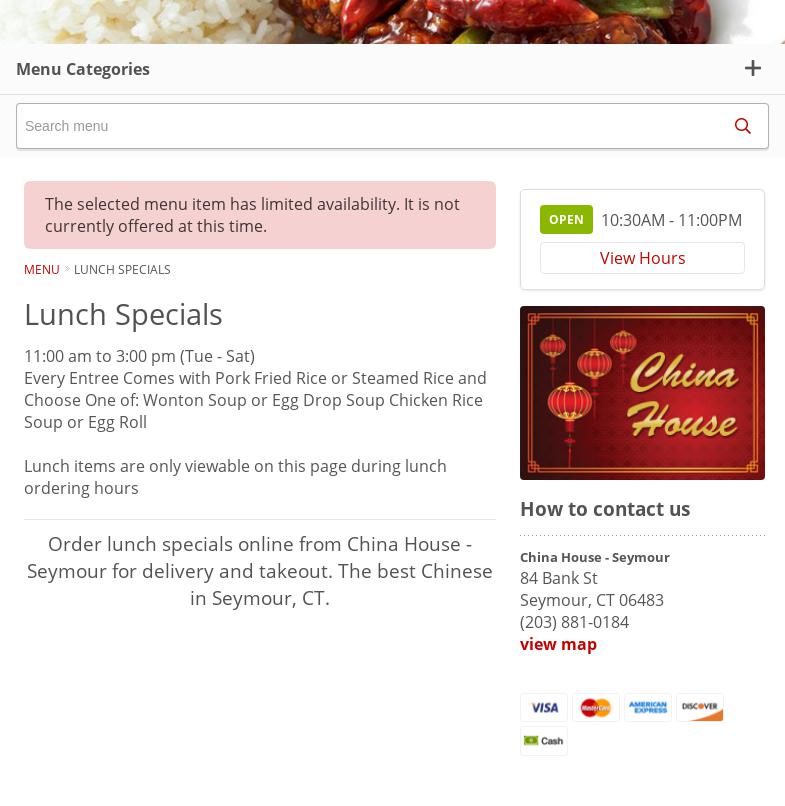Viewport: 785px width, 806px height.
Task: Click the Cash payment icon
Action: [x=544, y=740]
